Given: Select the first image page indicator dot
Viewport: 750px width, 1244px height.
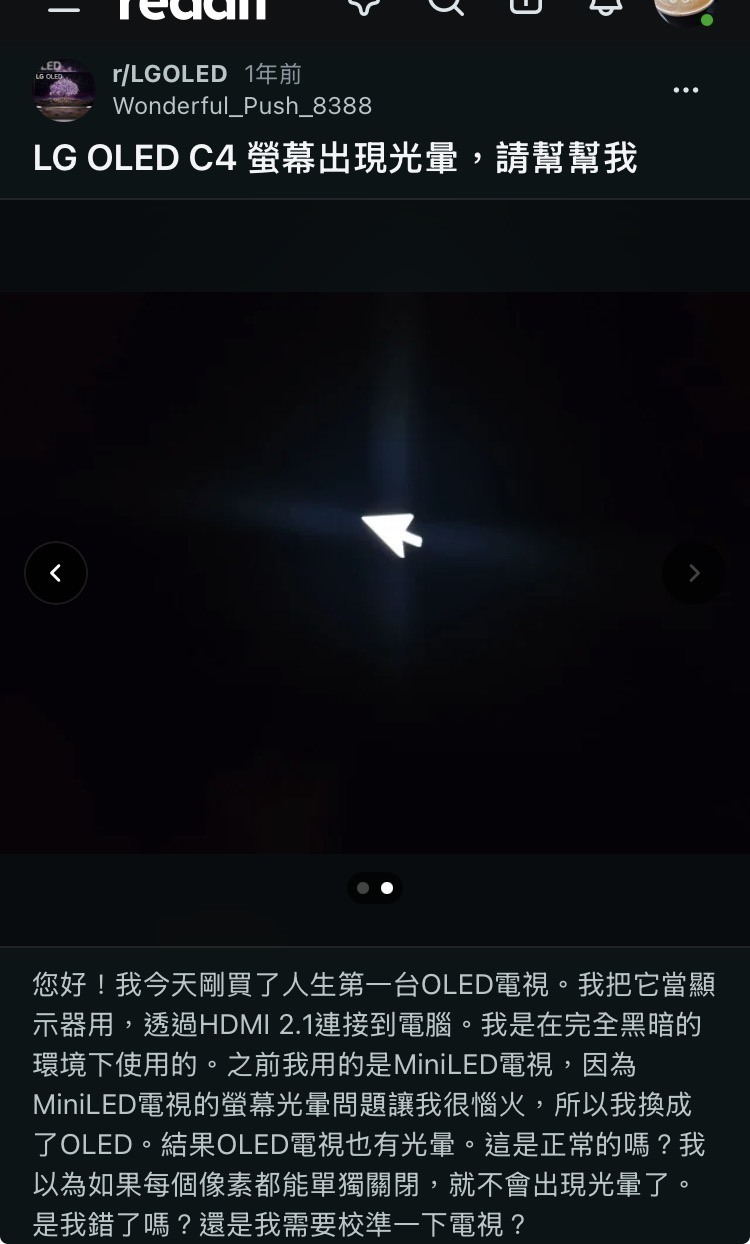Looking at the screenshot, I should [363, 888].
